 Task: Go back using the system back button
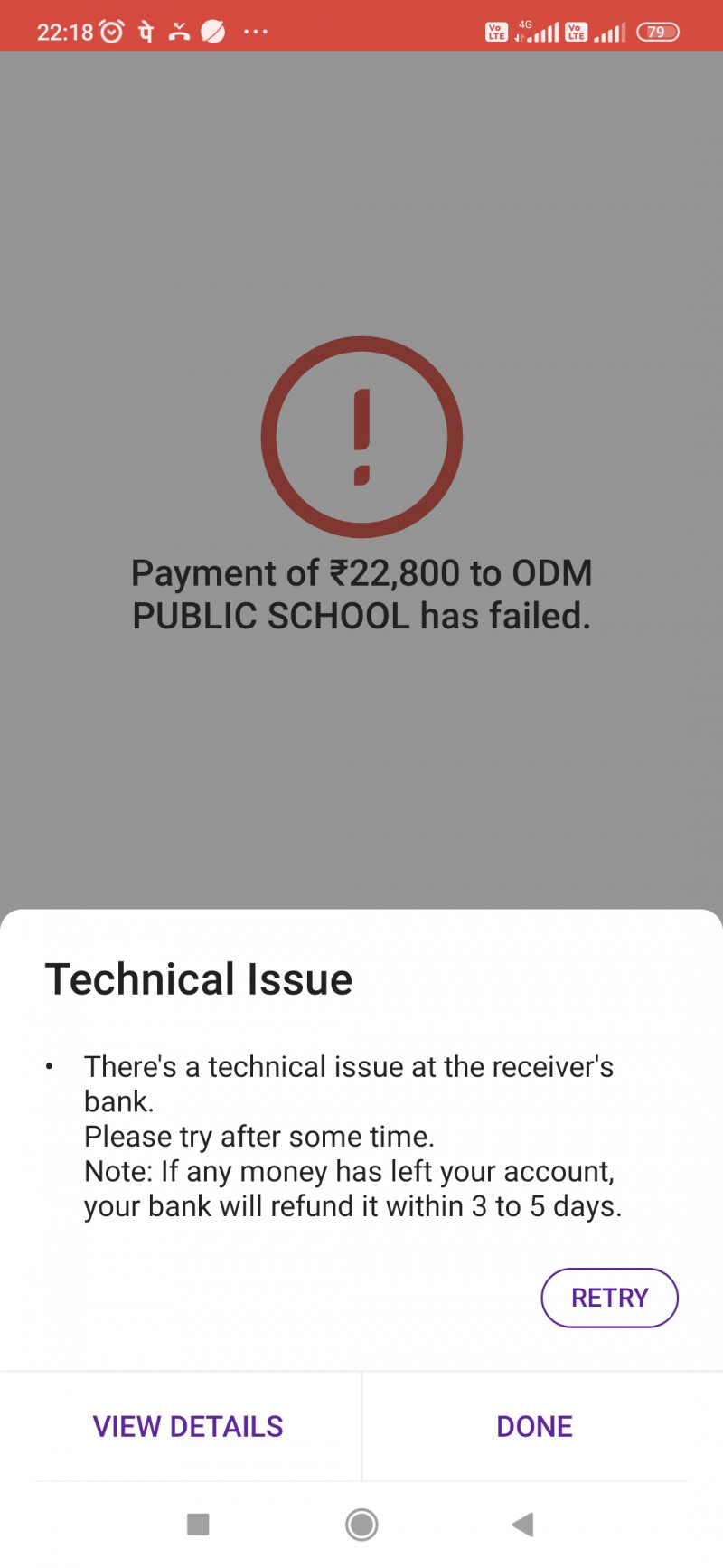coord(522,1525)
